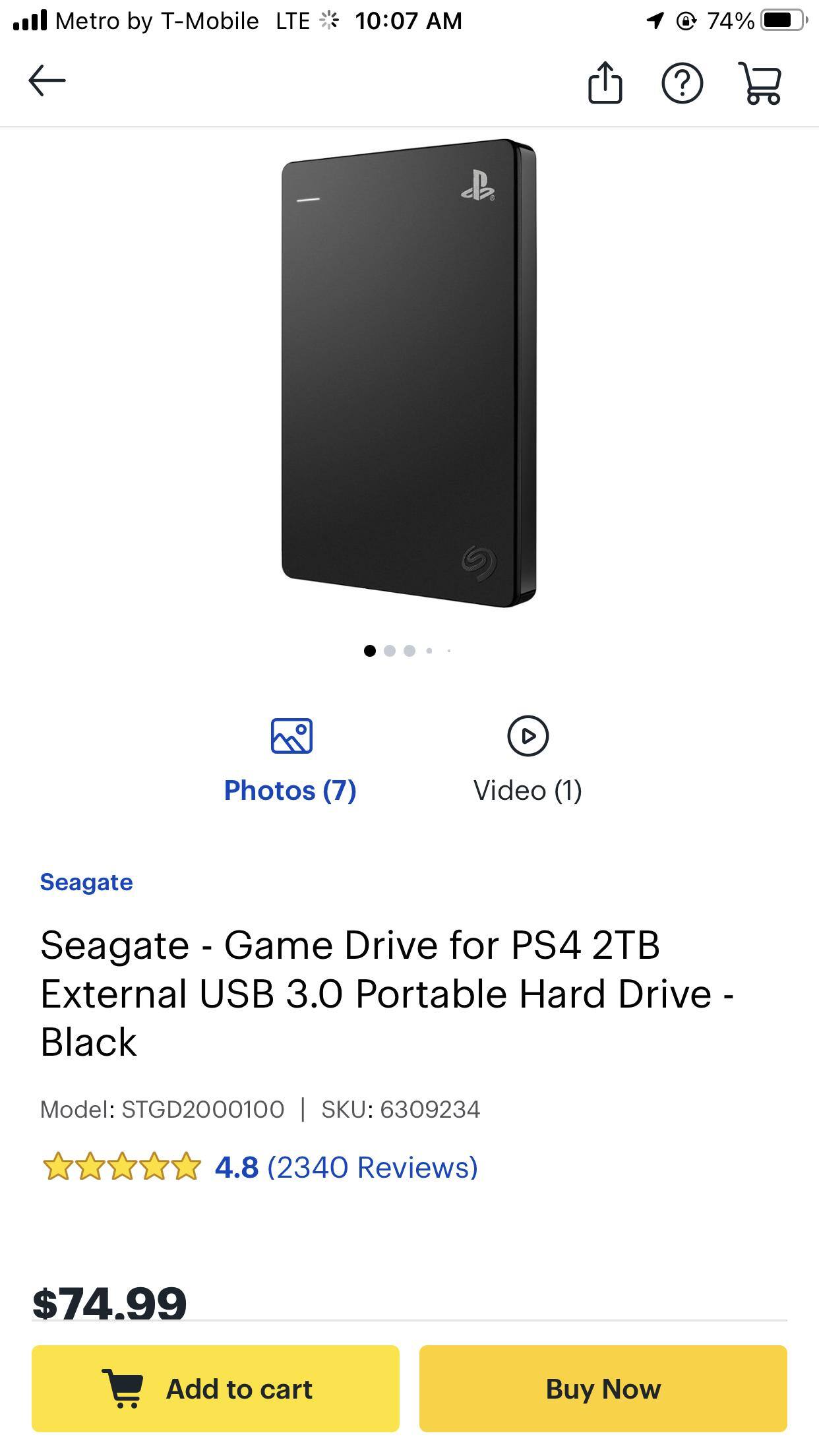Open the shopping cart

(x=762, y=83)
